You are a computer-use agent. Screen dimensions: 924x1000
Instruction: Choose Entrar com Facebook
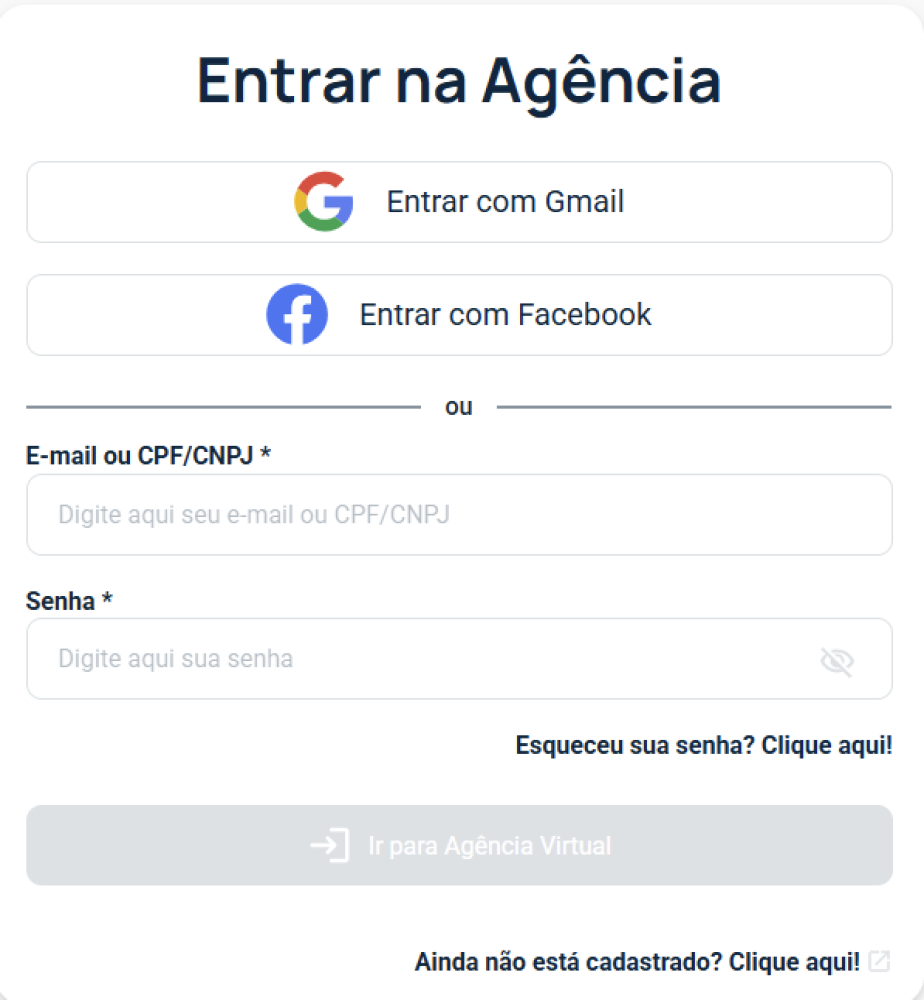coord(459,315)
